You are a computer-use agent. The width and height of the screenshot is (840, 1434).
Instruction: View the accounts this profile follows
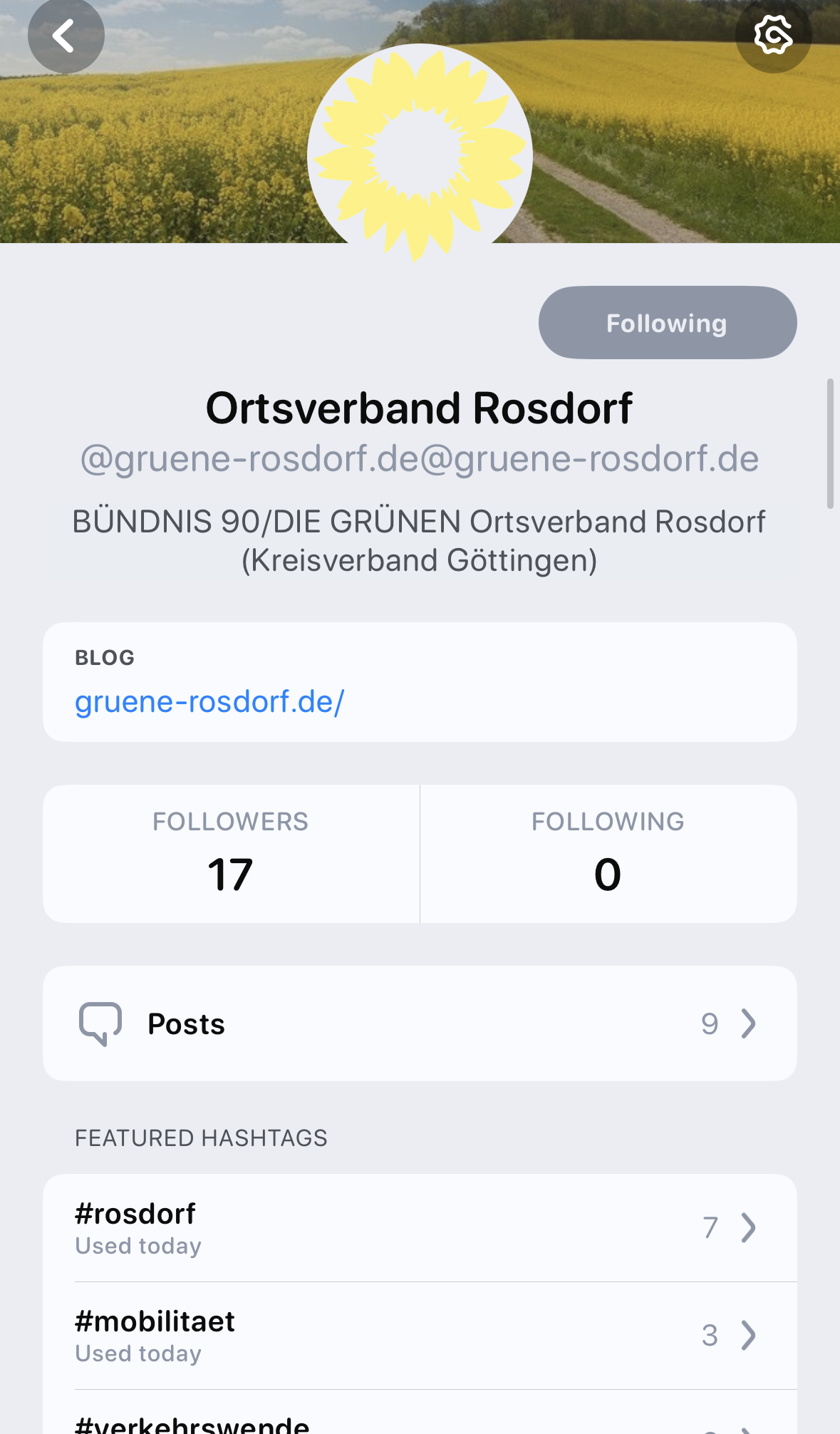tap(608, 854)
